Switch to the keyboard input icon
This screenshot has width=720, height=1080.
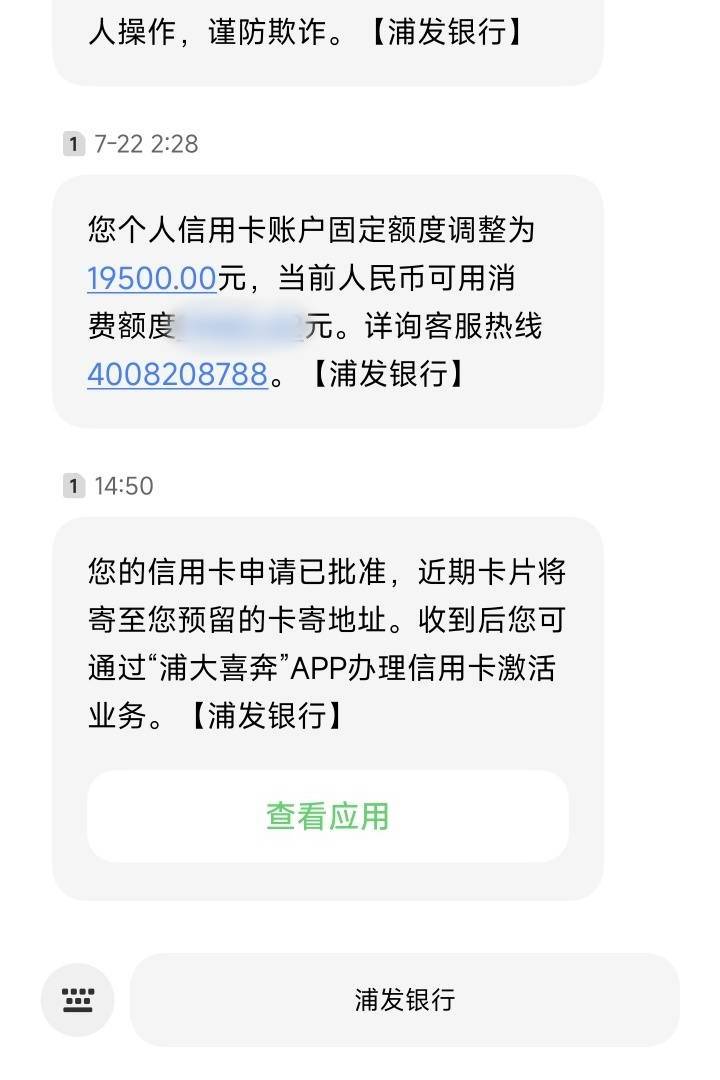coord(78,999)
